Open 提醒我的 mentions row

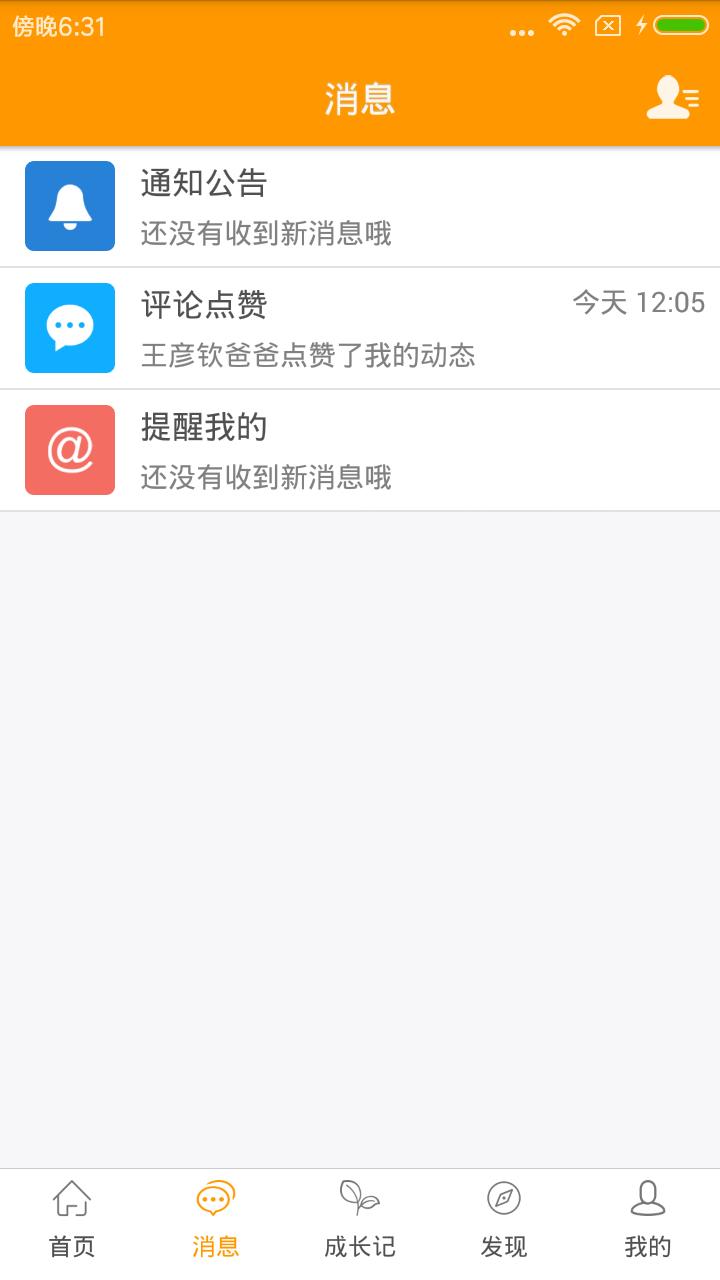[x=360, y=450]
